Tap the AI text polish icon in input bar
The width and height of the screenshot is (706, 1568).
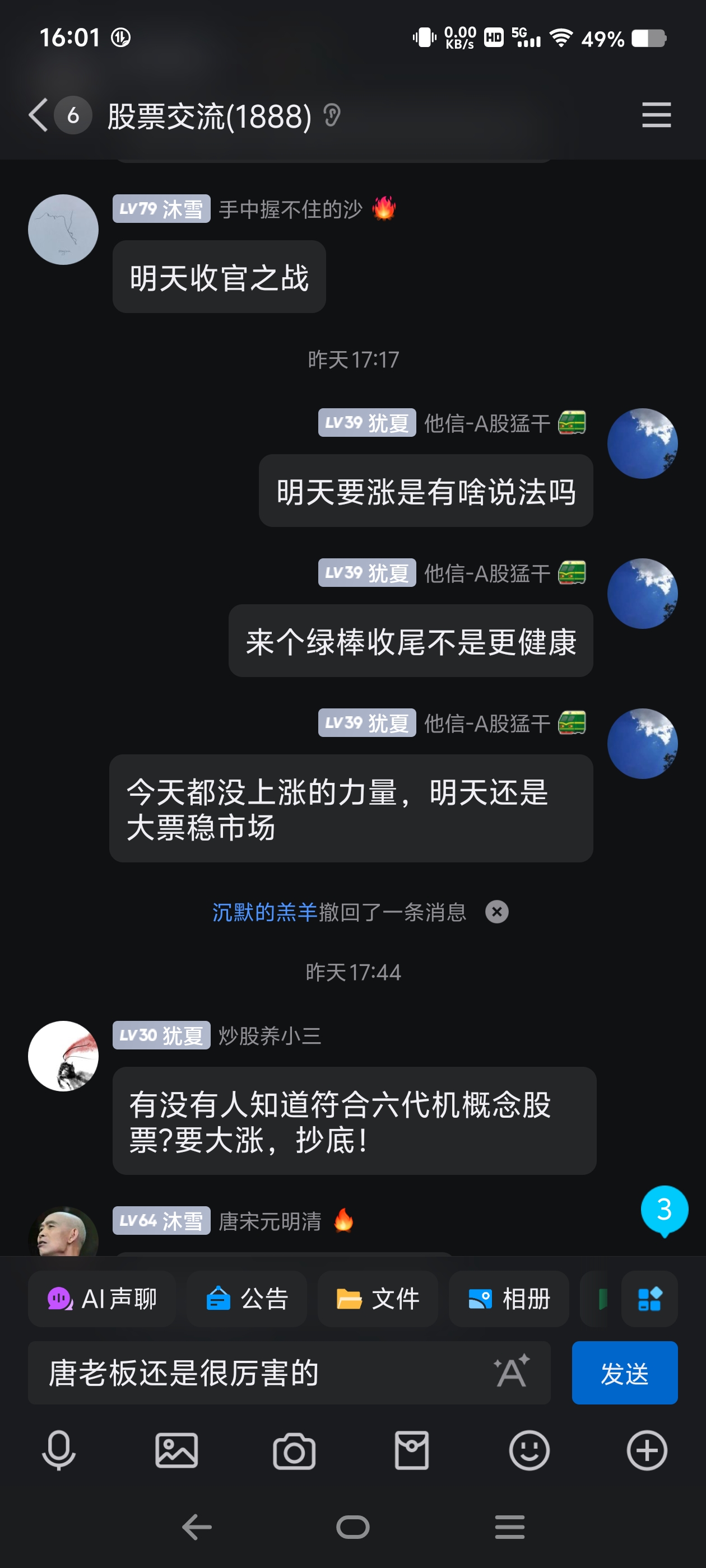pos(512,1373)
